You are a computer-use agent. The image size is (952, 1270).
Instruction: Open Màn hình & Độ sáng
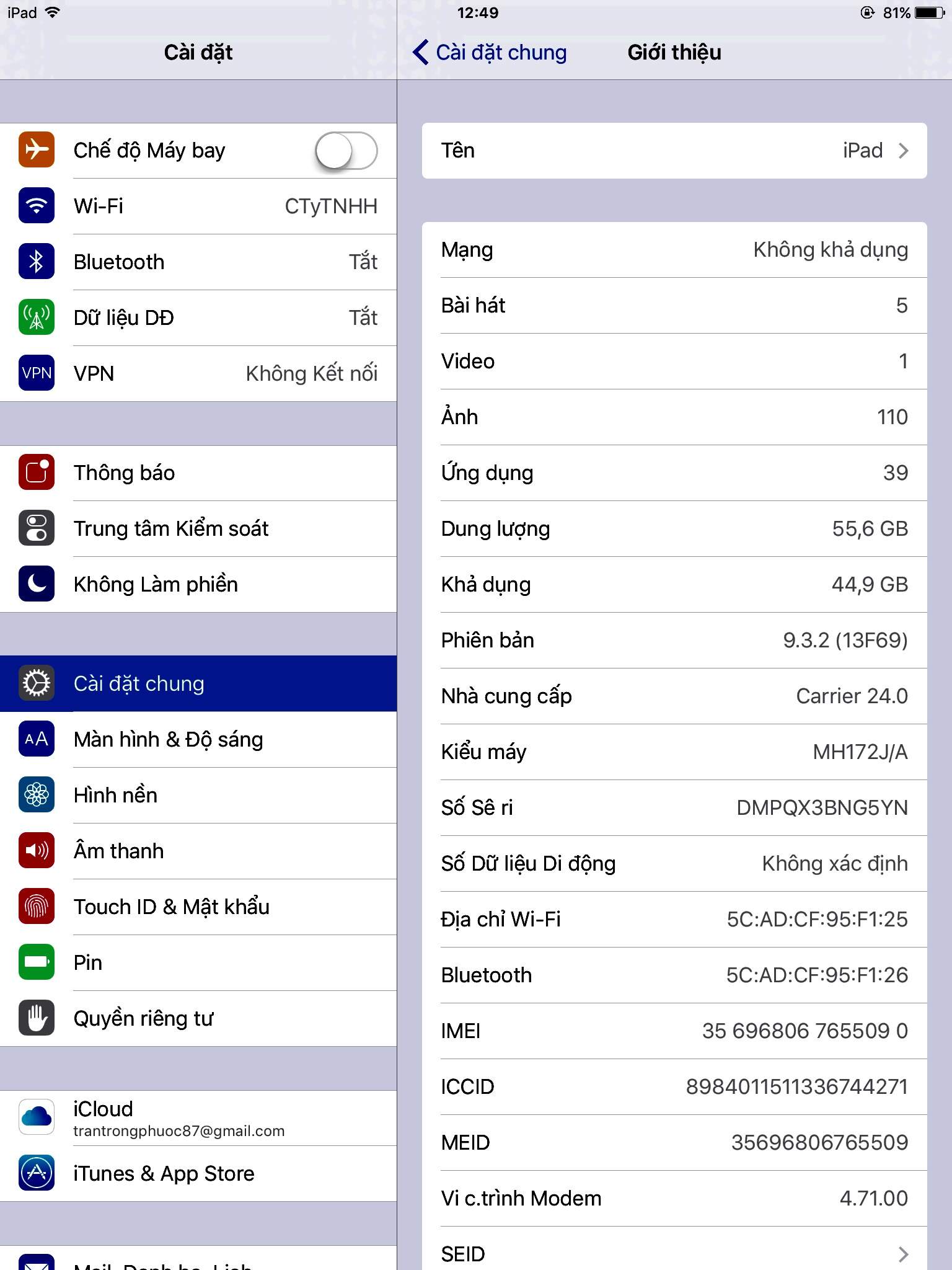(198, 740)
